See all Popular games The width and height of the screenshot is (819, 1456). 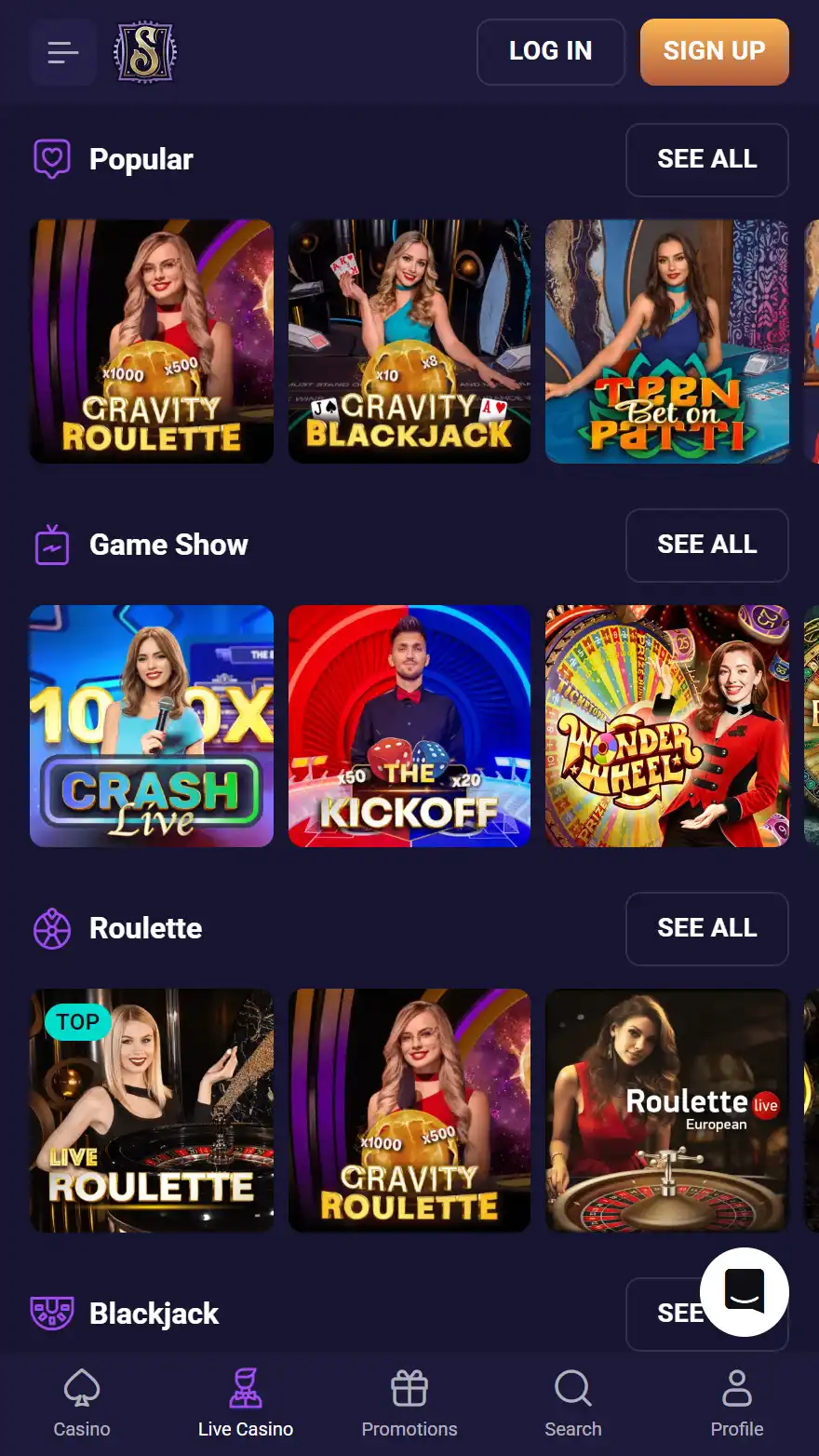[x=706, y=160]
